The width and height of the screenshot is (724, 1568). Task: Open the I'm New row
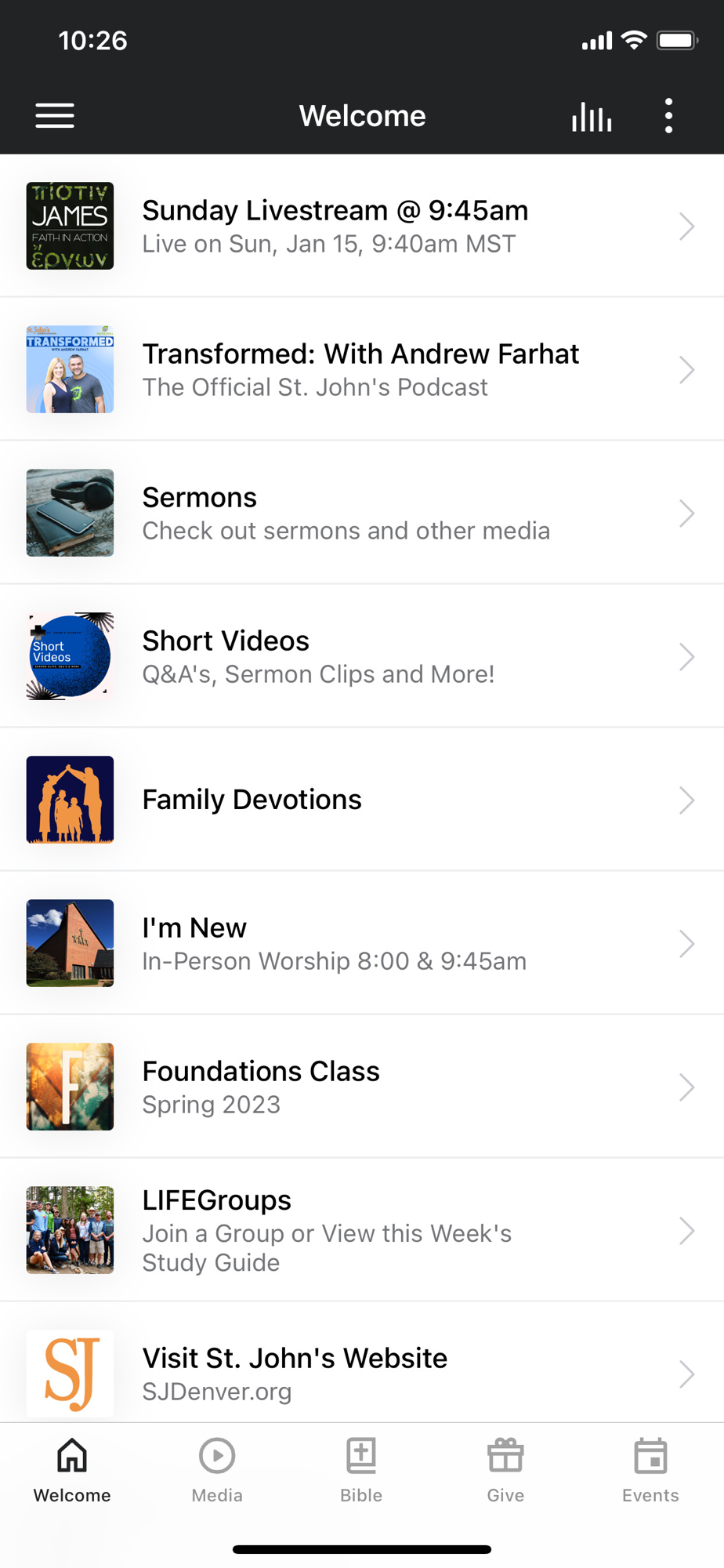362,943
